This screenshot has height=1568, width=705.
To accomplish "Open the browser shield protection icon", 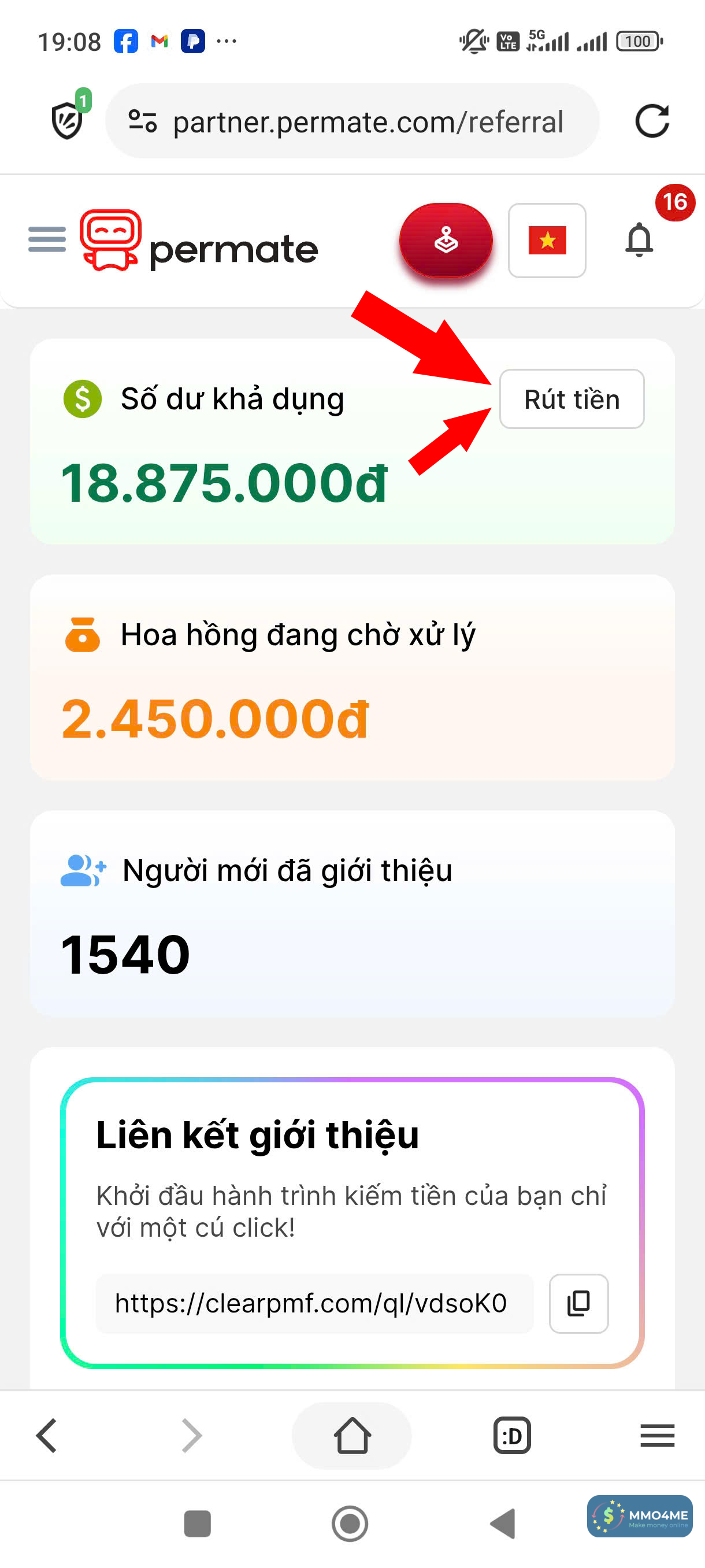I will pyautogui.click(x=68, y=120).
